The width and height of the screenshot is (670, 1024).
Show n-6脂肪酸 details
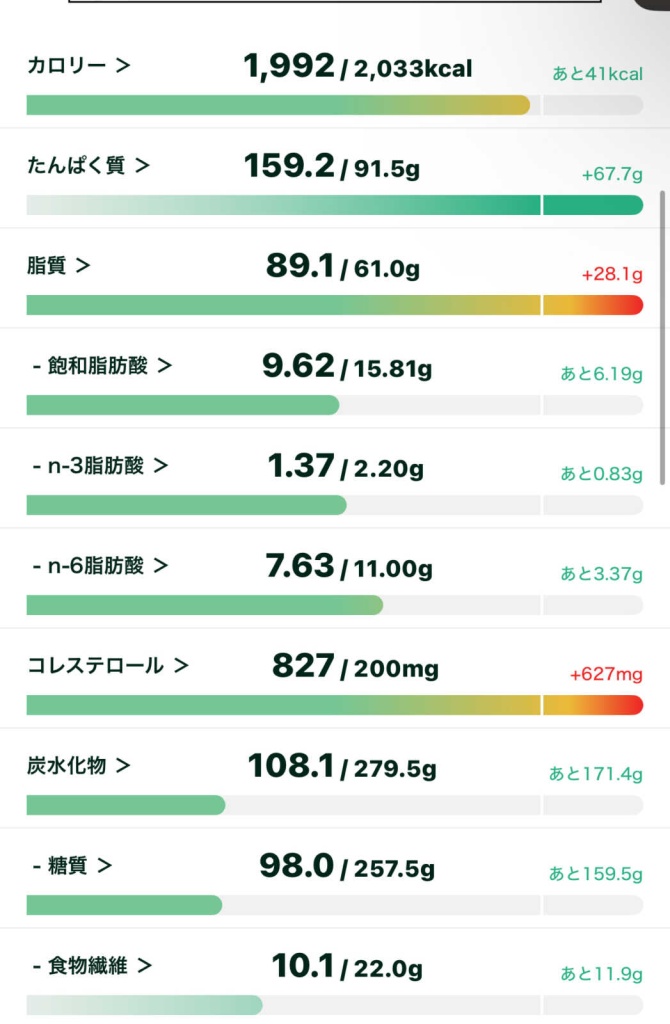100,566
